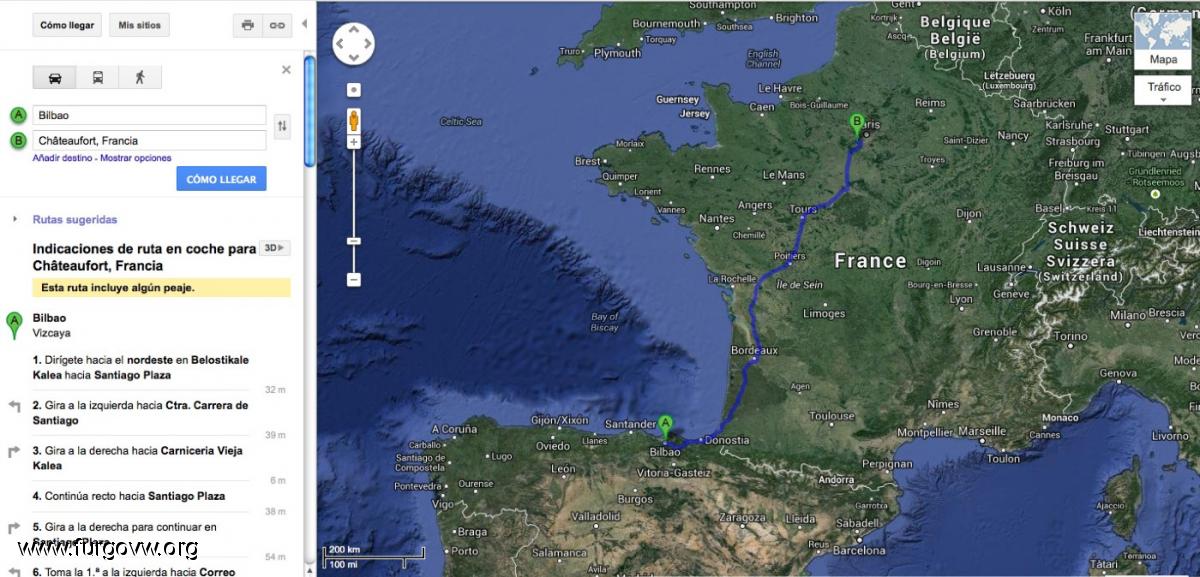This screenshot has height=577, width=1200.
Task: Zoom out on the map
Action: click(353, 279)
